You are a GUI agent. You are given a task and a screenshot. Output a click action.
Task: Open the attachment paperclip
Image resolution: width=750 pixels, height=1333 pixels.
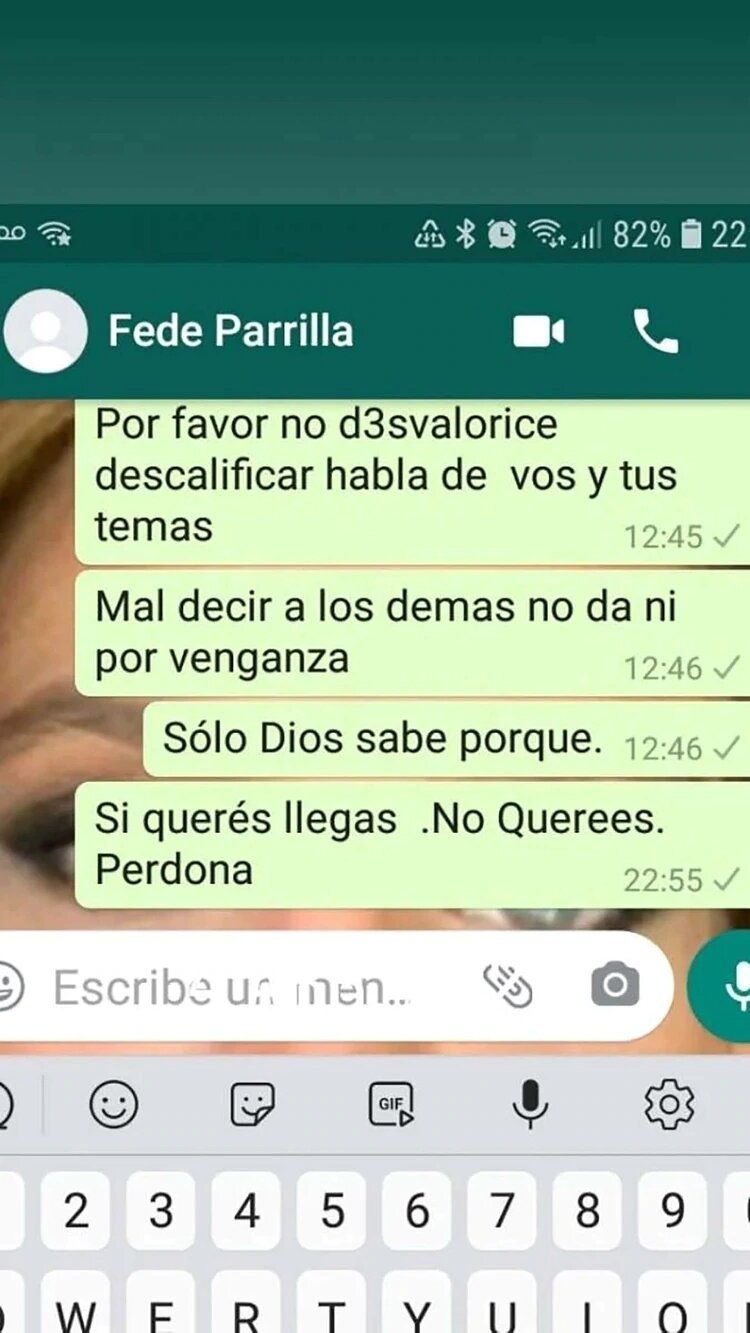click(x=508, y=986)
